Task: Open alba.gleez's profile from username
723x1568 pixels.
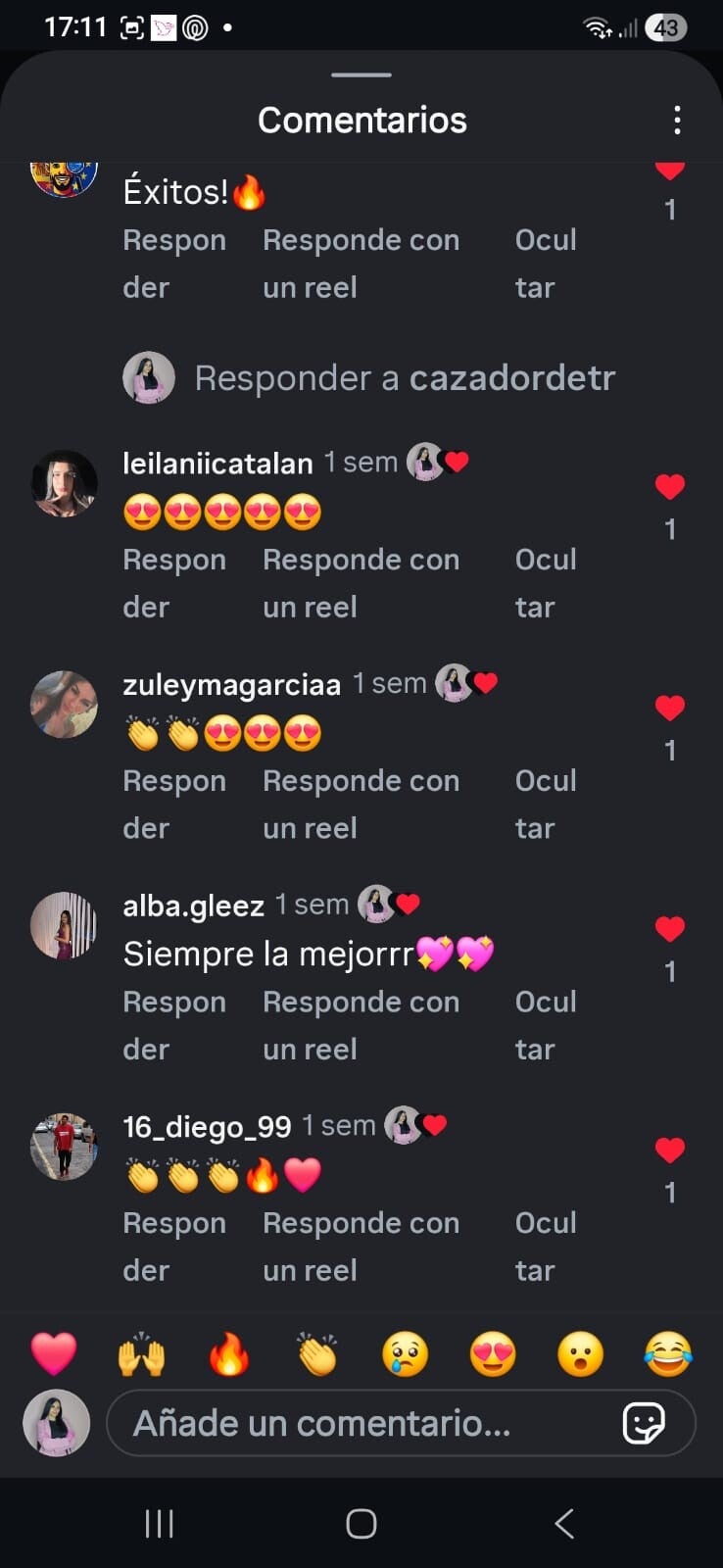Action: tap(193, 906)
